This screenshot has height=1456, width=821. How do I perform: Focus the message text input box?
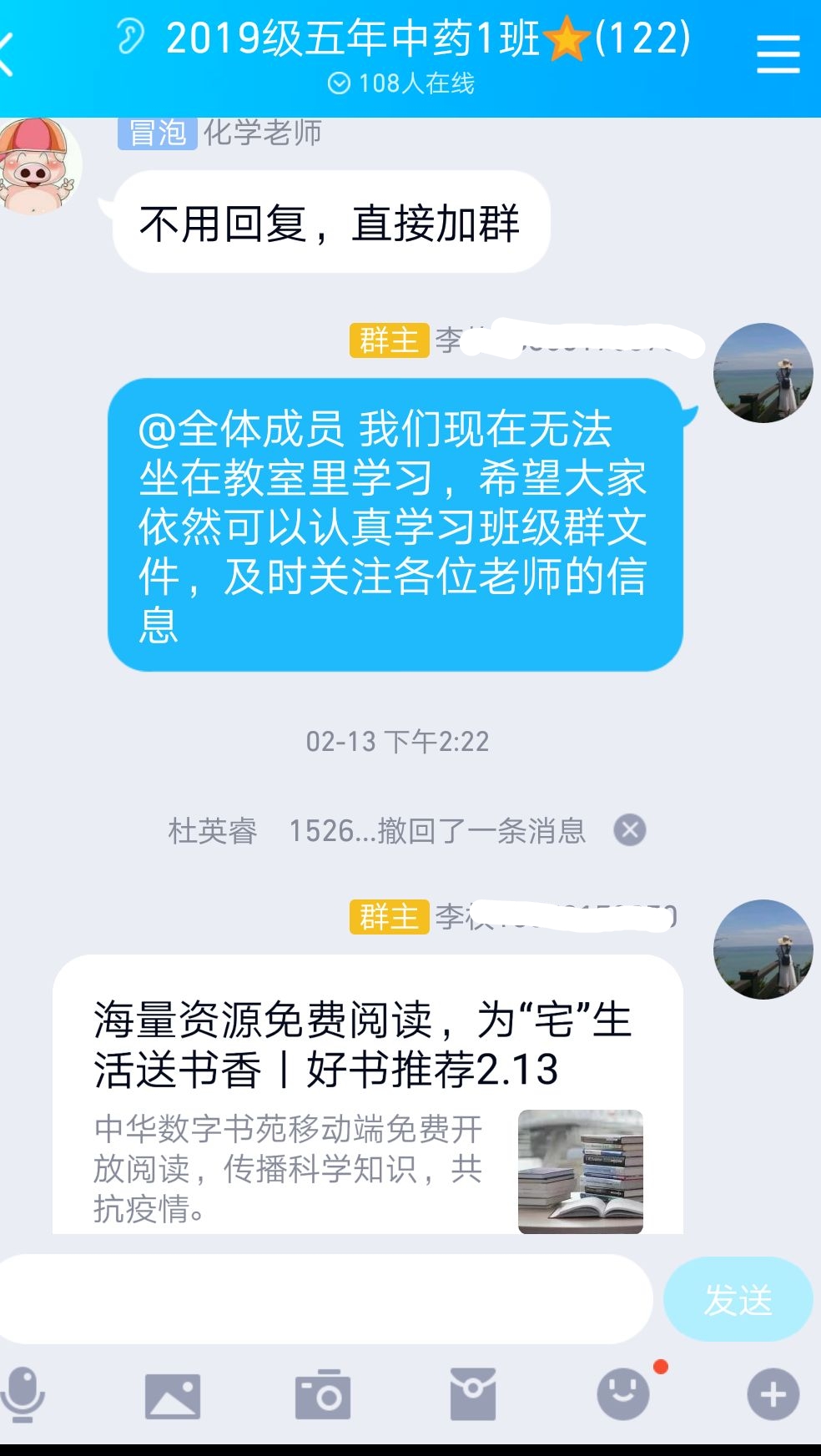click(x=324, y=1299)
